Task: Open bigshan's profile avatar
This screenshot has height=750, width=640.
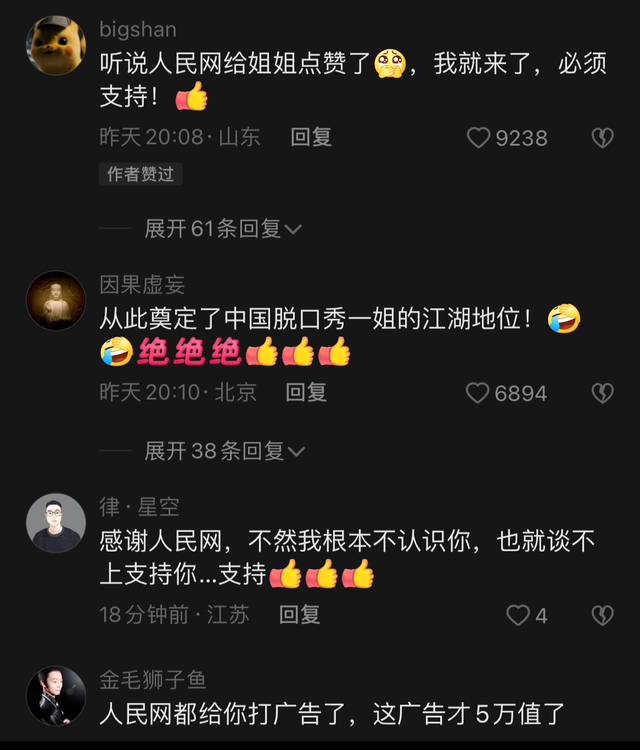Action: pos(55,46)
